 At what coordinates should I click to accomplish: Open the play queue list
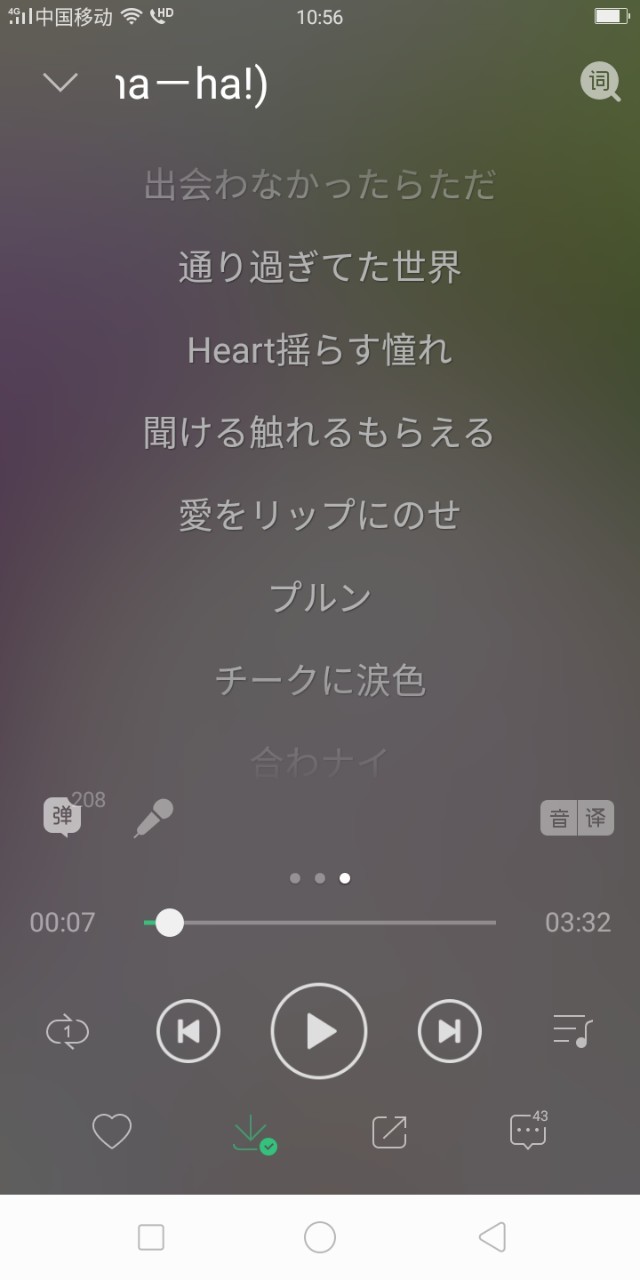[573, 1031]
